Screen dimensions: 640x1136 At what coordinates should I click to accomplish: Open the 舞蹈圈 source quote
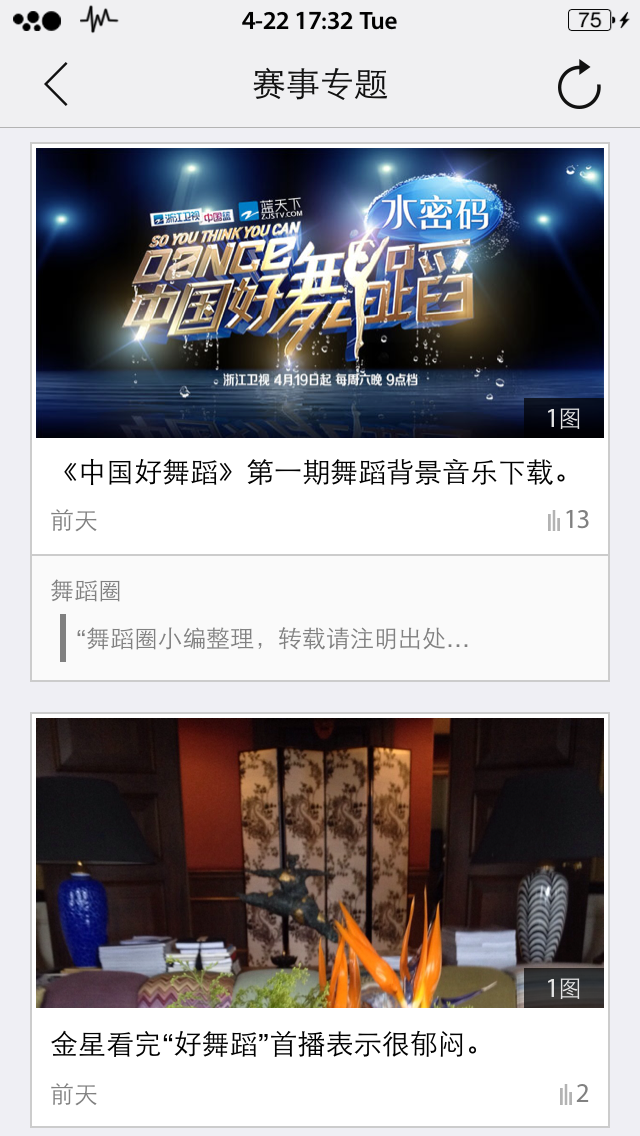pyautogui.click(x=320, y=618)
